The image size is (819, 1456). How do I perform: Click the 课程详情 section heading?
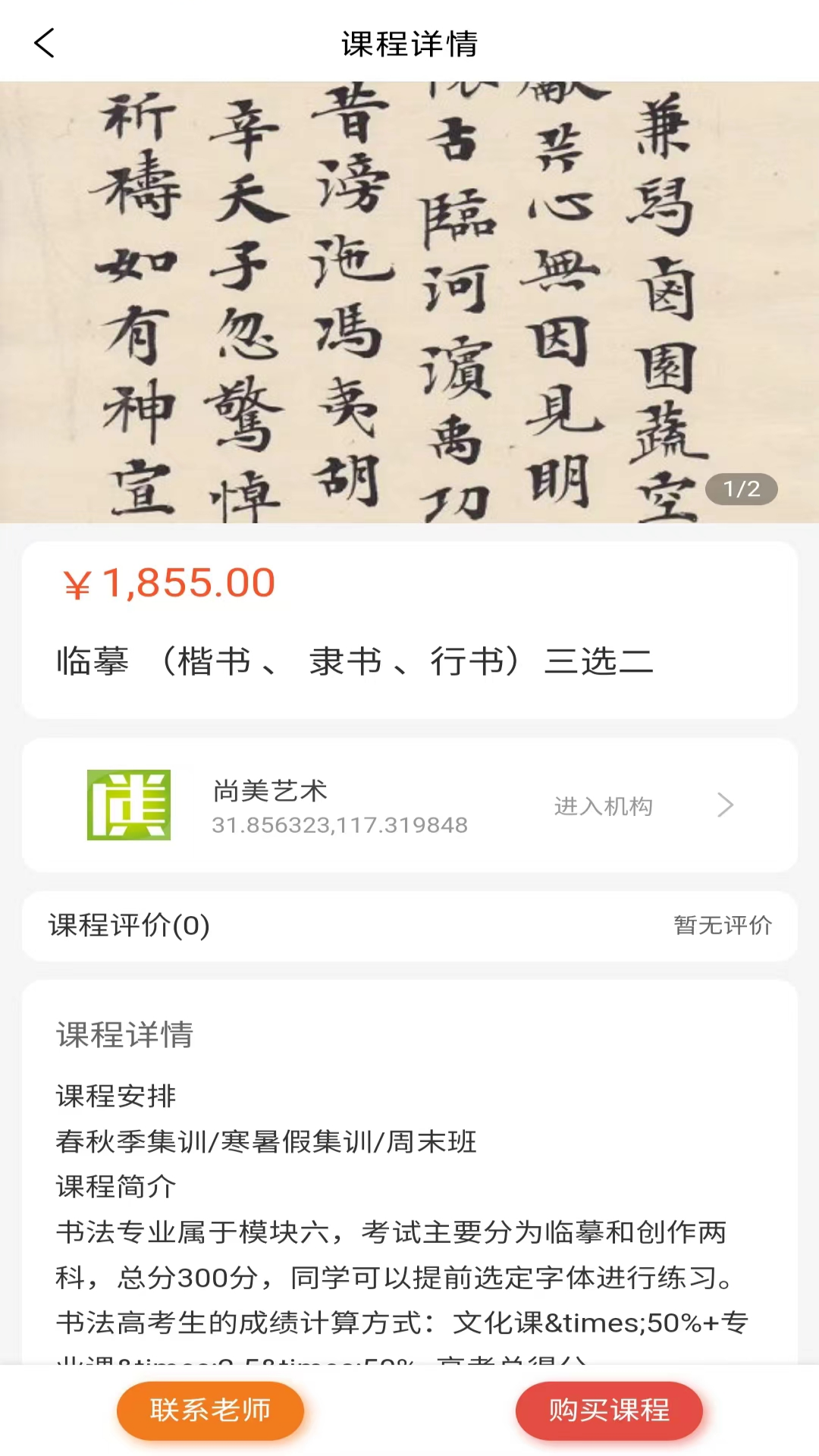pos(124,1035)
